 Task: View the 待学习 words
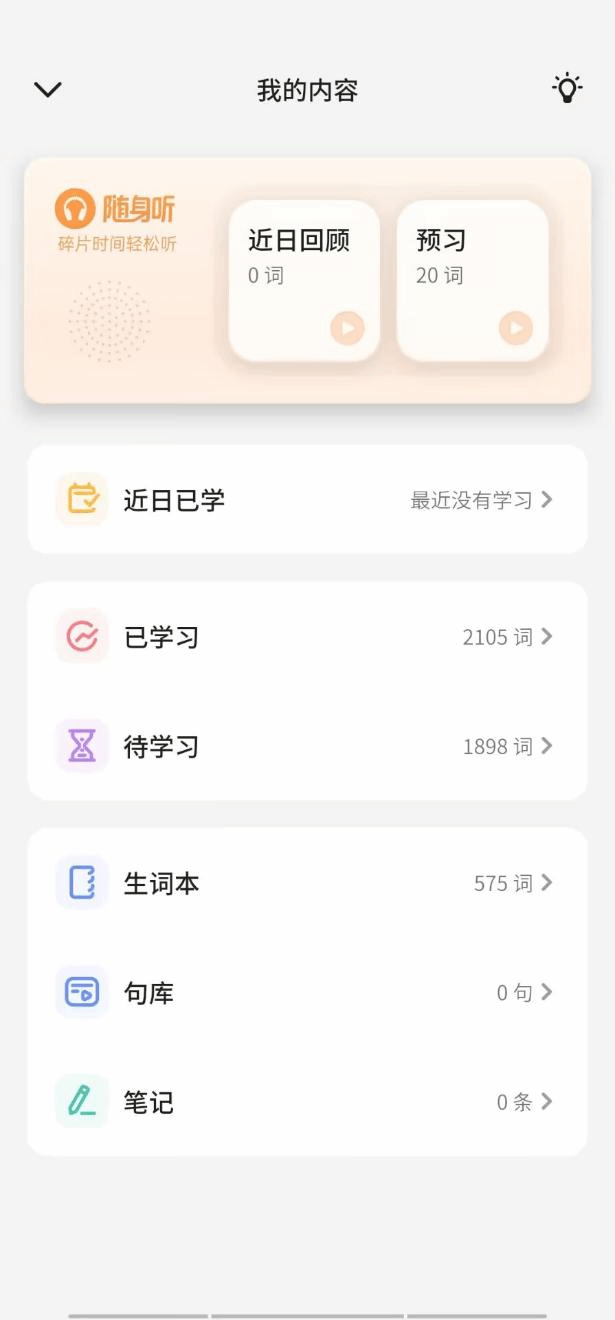coord(307,746)
